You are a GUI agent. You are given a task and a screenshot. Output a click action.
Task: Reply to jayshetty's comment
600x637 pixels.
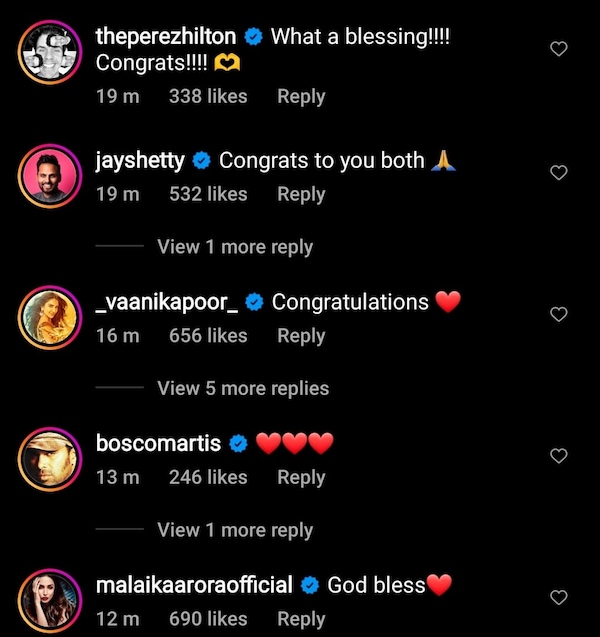[x=301, y=194]
